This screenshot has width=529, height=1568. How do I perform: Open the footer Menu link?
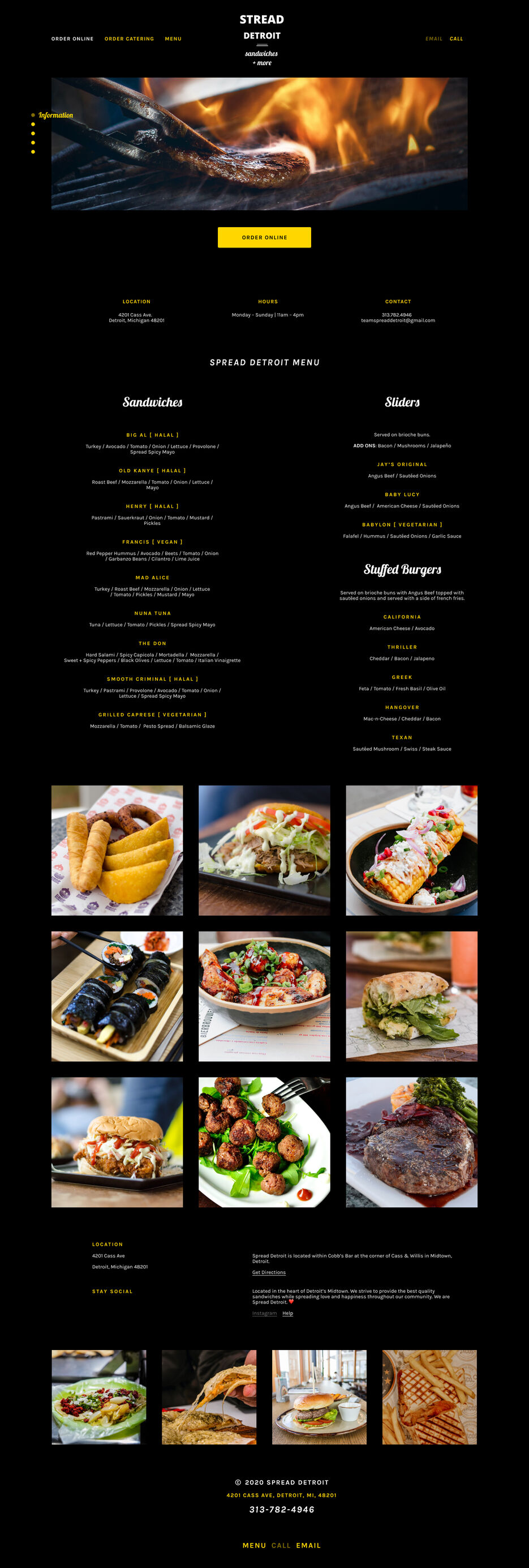[254, 1545]
